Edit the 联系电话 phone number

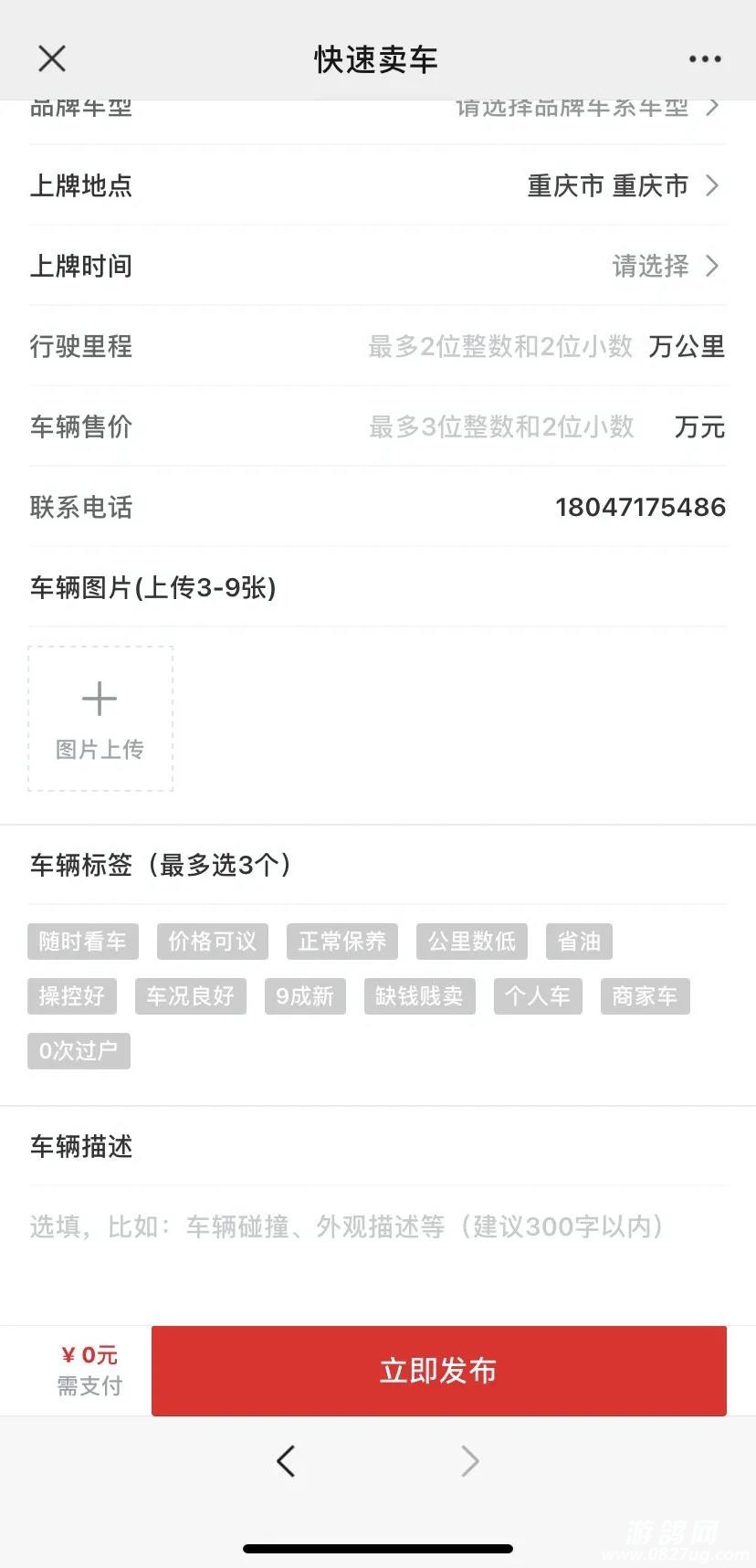pos(639,507)
